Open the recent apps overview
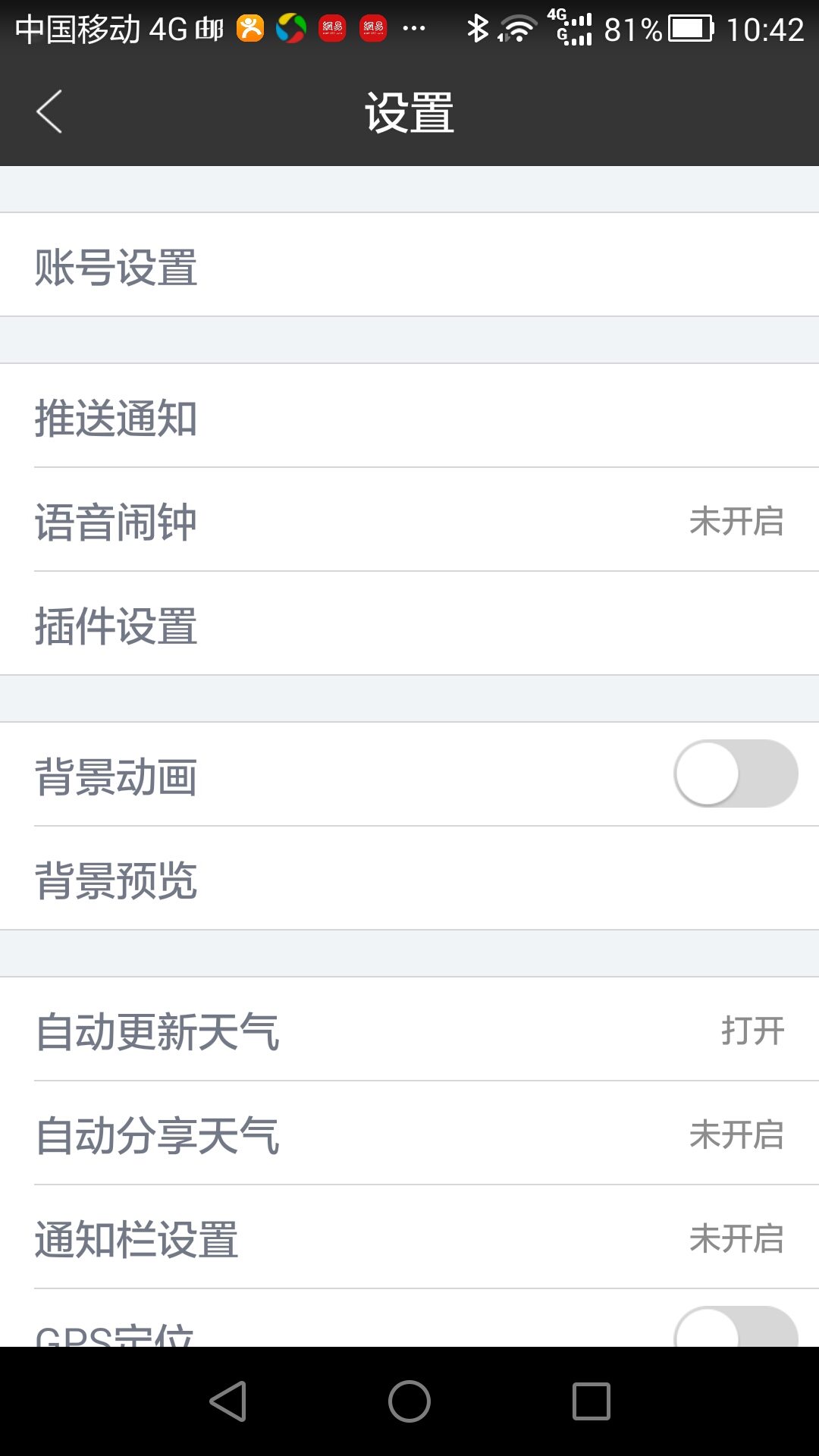This screenshot has height=1456, width=819. pyautogui.click(x=591, y=1401)
